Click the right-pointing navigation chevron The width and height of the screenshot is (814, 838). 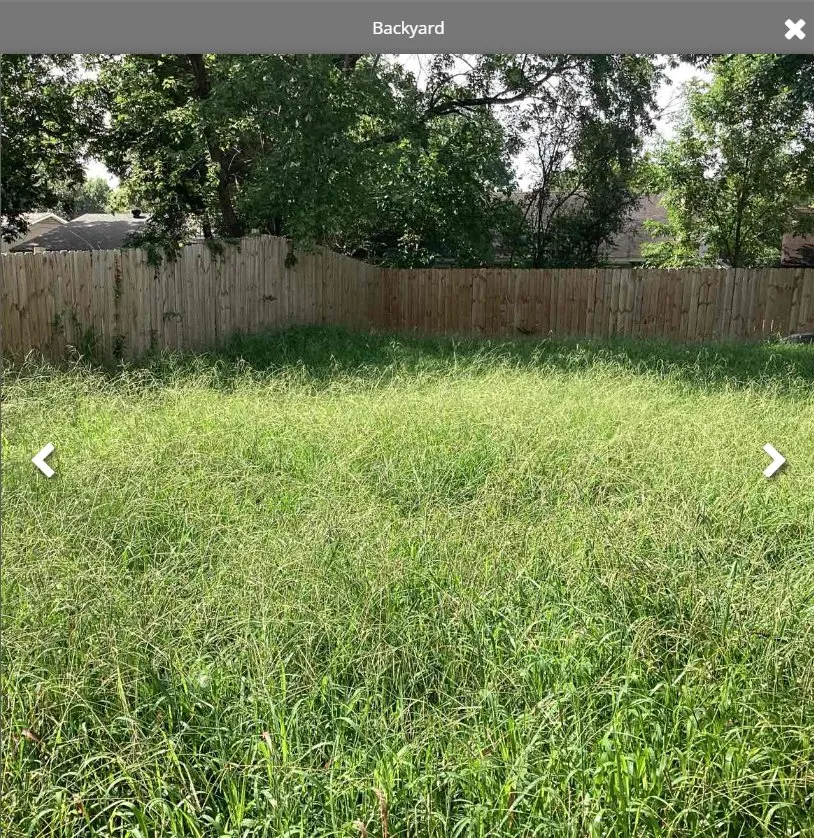773,460
